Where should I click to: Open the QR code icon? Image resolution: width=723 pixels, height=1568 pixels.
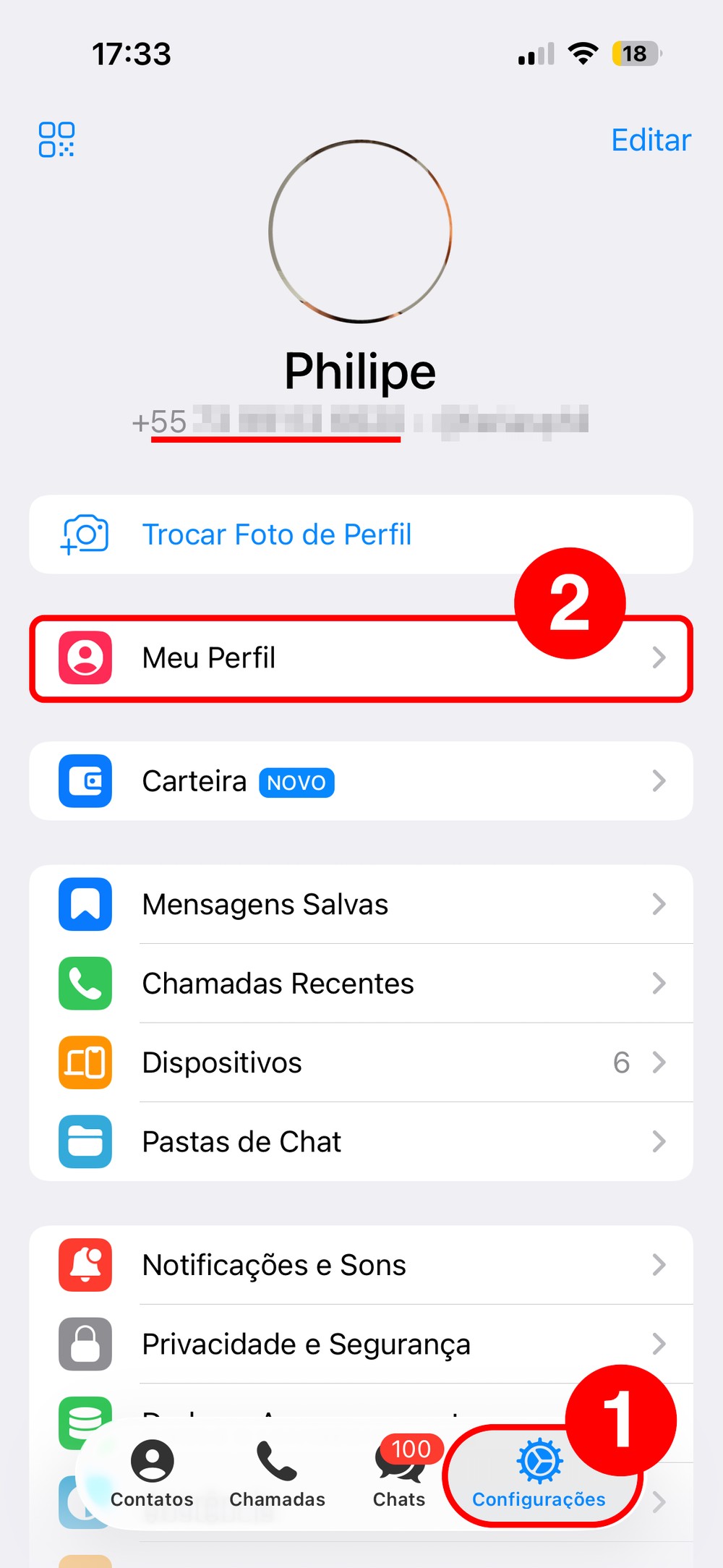click(x=56, y=140)
